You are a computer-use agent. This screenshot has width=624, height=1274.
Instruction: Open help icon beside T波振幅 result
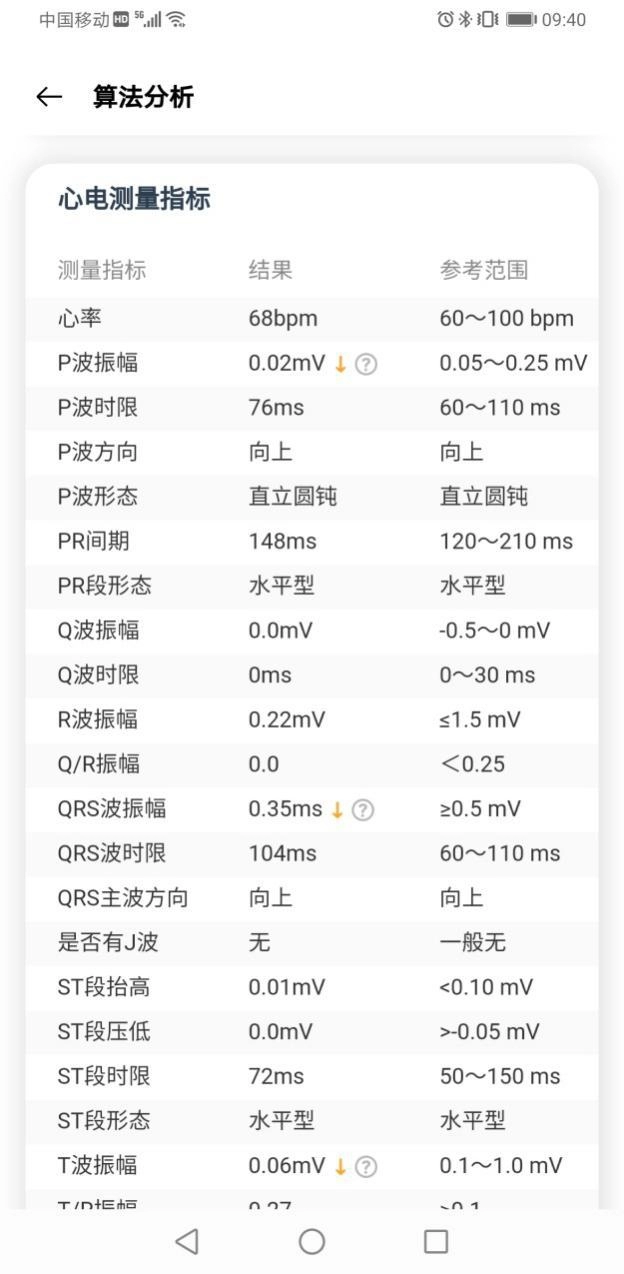coord(366,1166)
